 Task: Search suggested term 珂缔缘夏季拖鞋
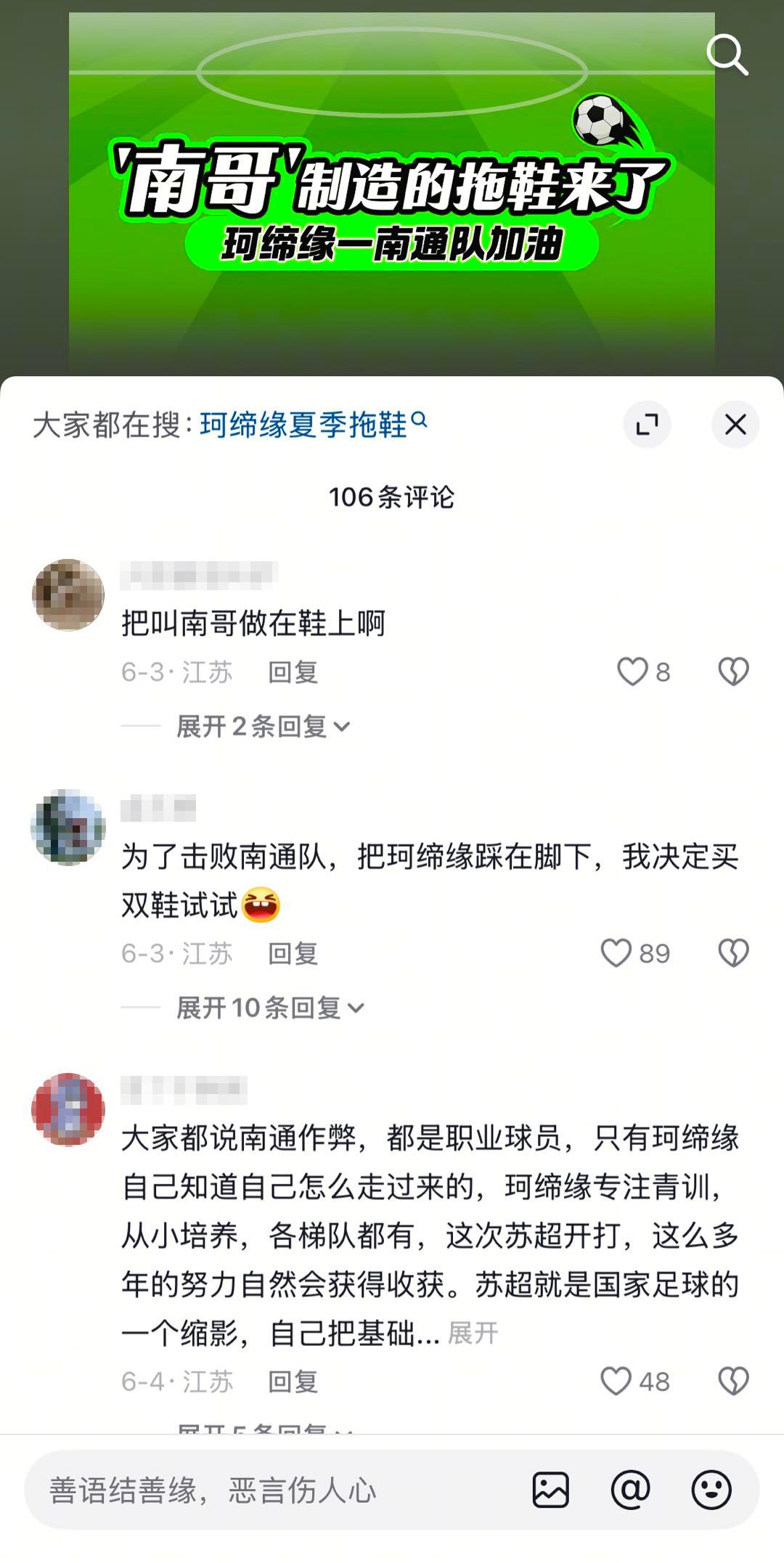[313, 425]
